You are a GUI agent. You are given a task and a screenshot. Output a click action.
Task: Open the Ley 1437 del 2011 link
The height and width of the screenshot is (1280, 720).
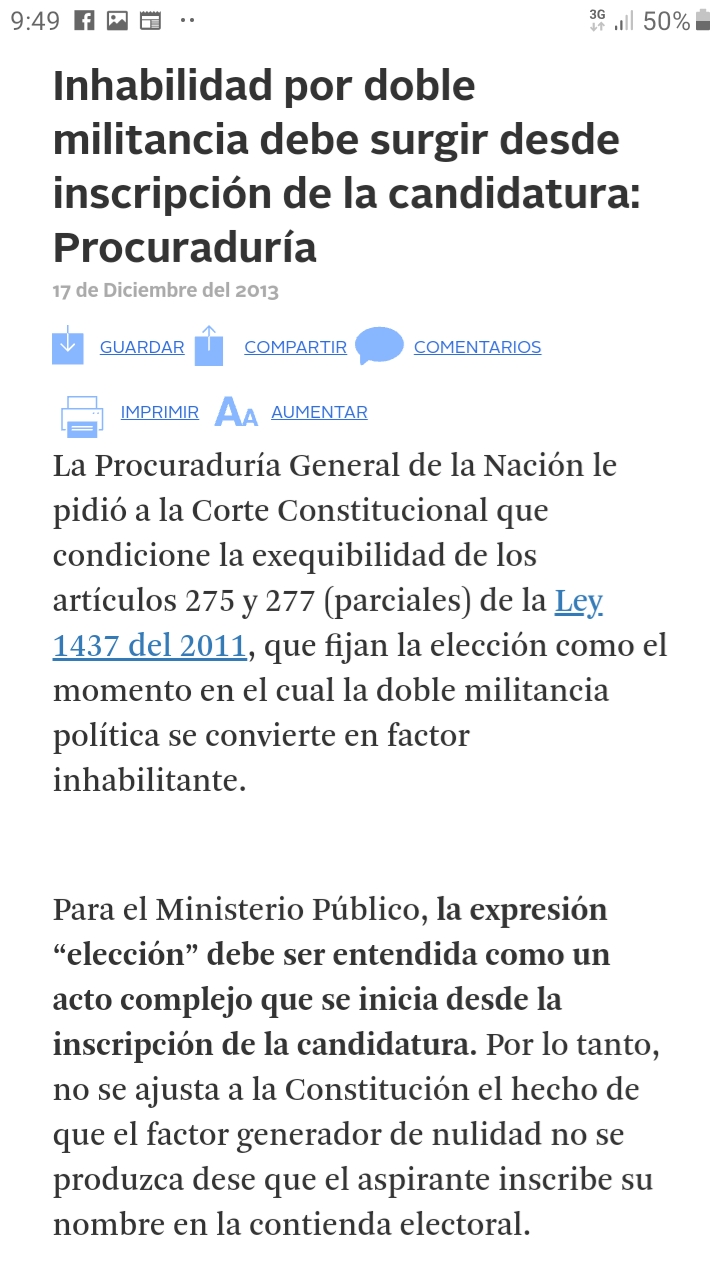click(x=150, y=646)
